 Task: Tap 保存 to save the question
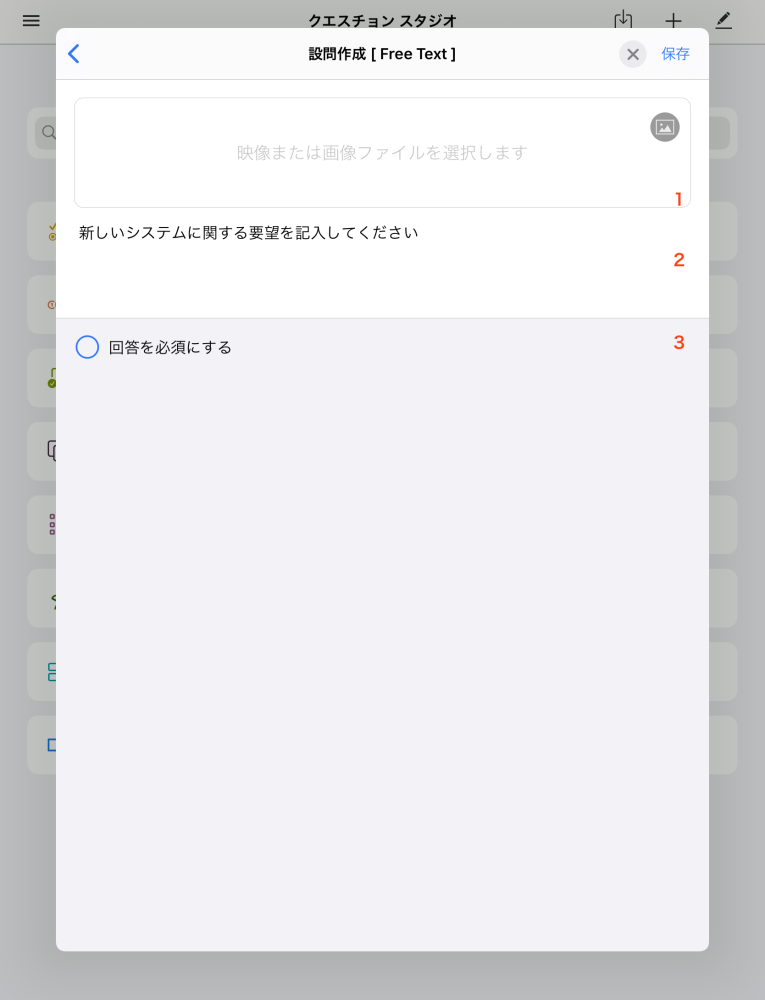coord(675,54)
